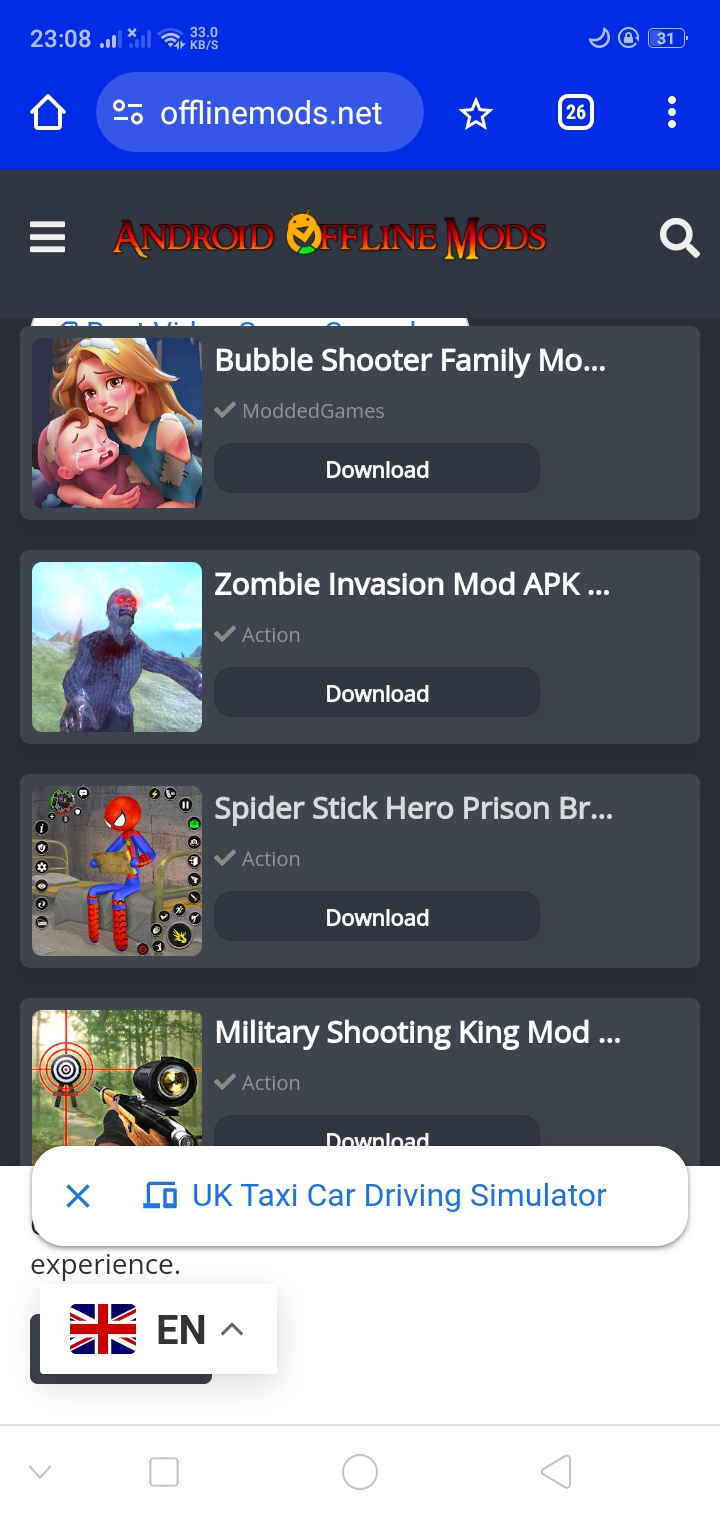Open the tab switcher showing 26 tabs
Image resolution: width=720 pixels, height=1520 pixels.
(x=575, y=113)
